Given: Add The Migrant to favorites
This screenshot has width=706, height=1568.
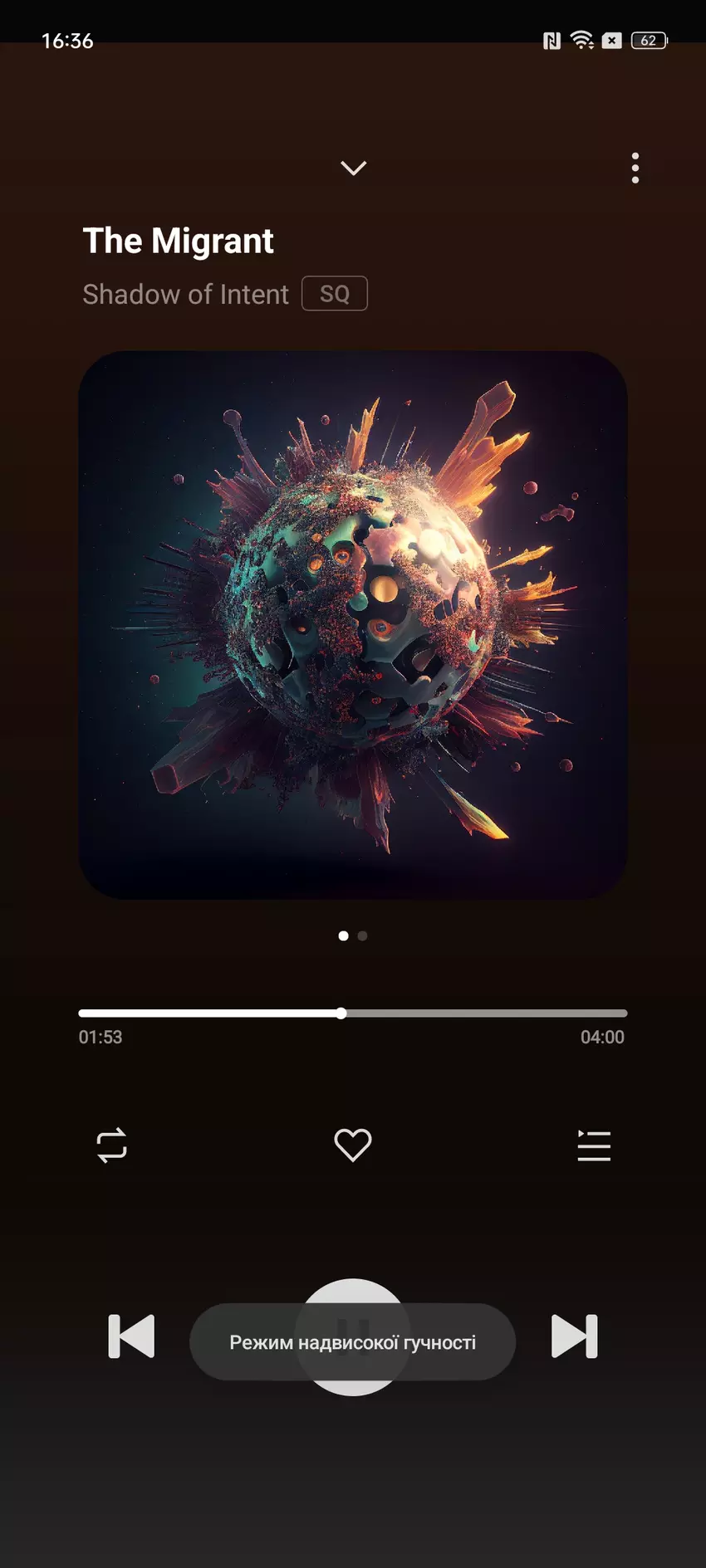Looking at the screenshot, I should point(353,1145).
